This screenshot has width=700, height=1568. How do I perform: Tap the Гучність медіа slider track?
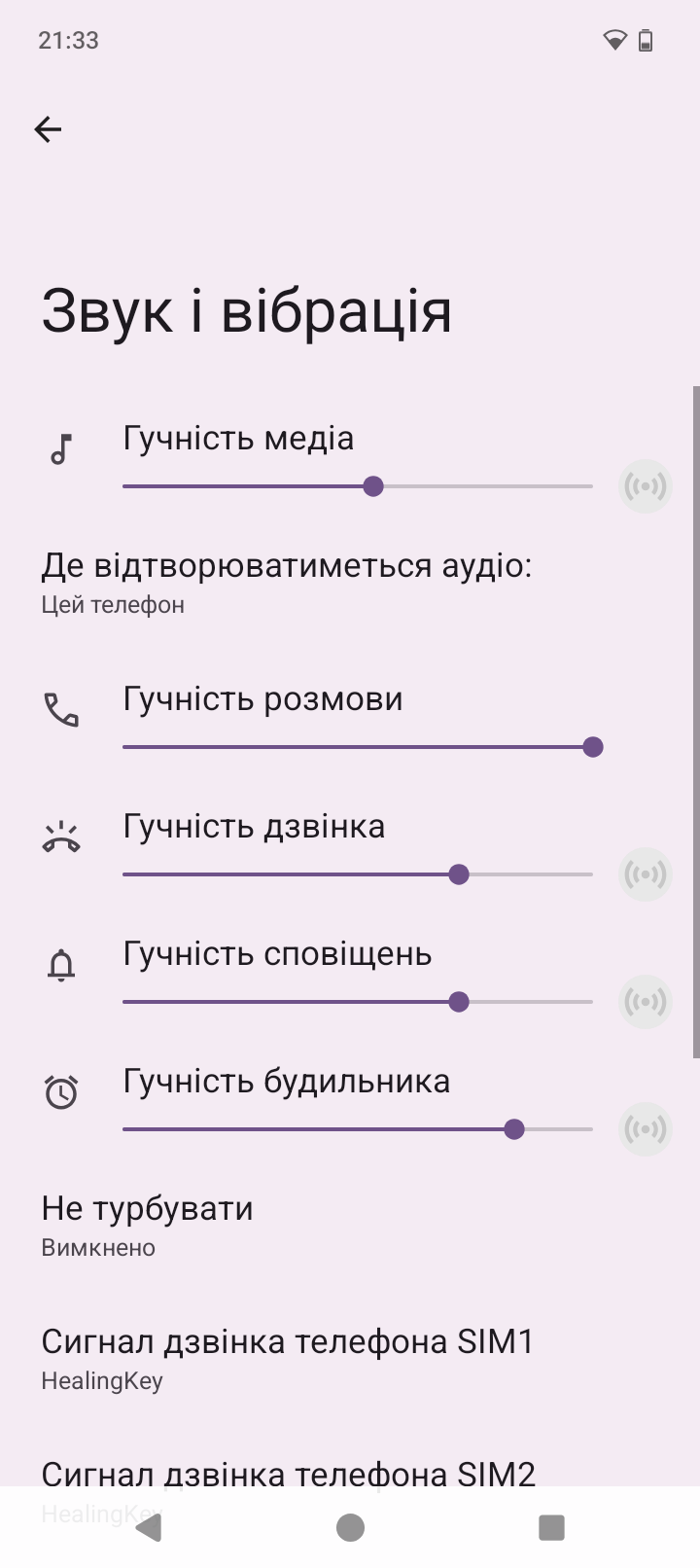coord(357,486)
